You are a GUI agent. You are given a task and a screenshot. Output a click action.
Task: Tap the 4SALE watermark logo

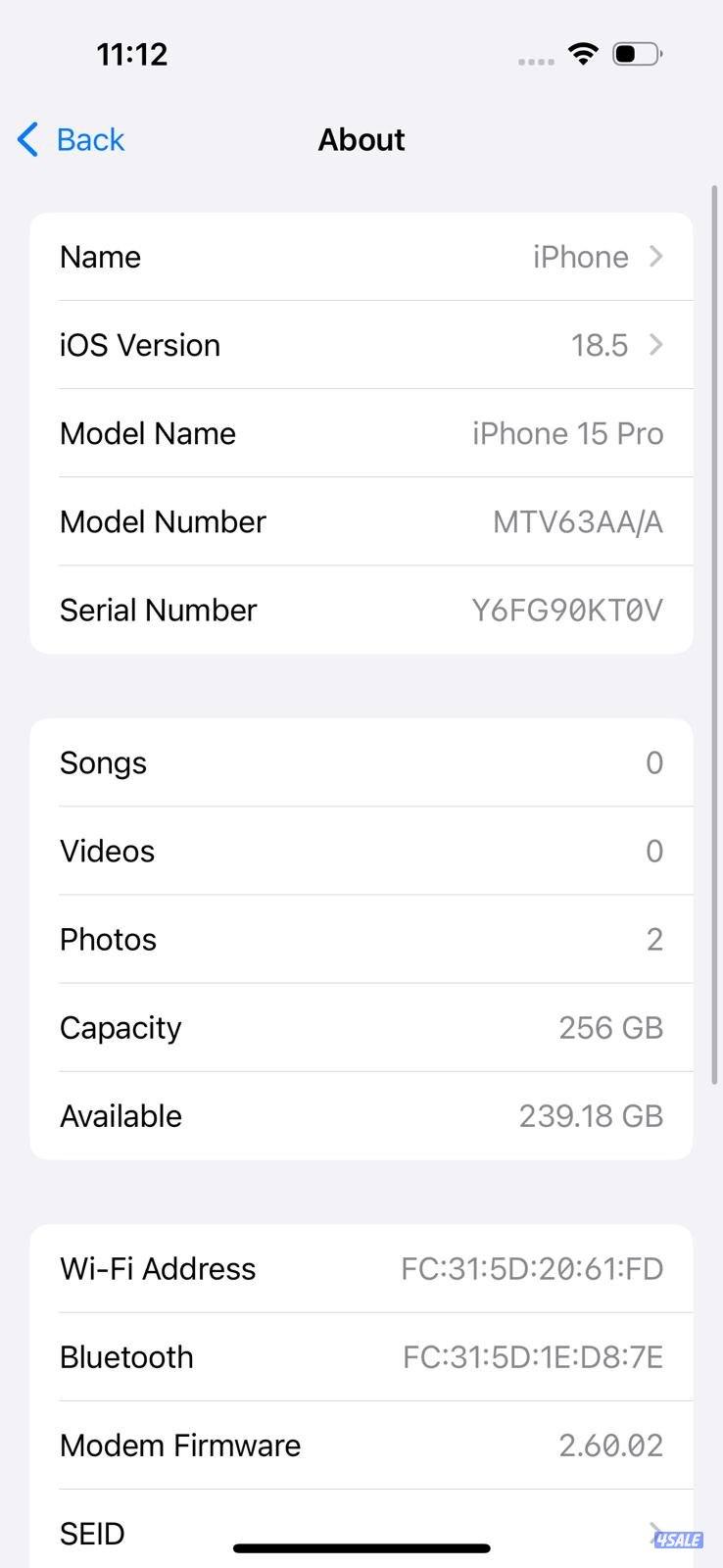click(x=680, y=1541)
